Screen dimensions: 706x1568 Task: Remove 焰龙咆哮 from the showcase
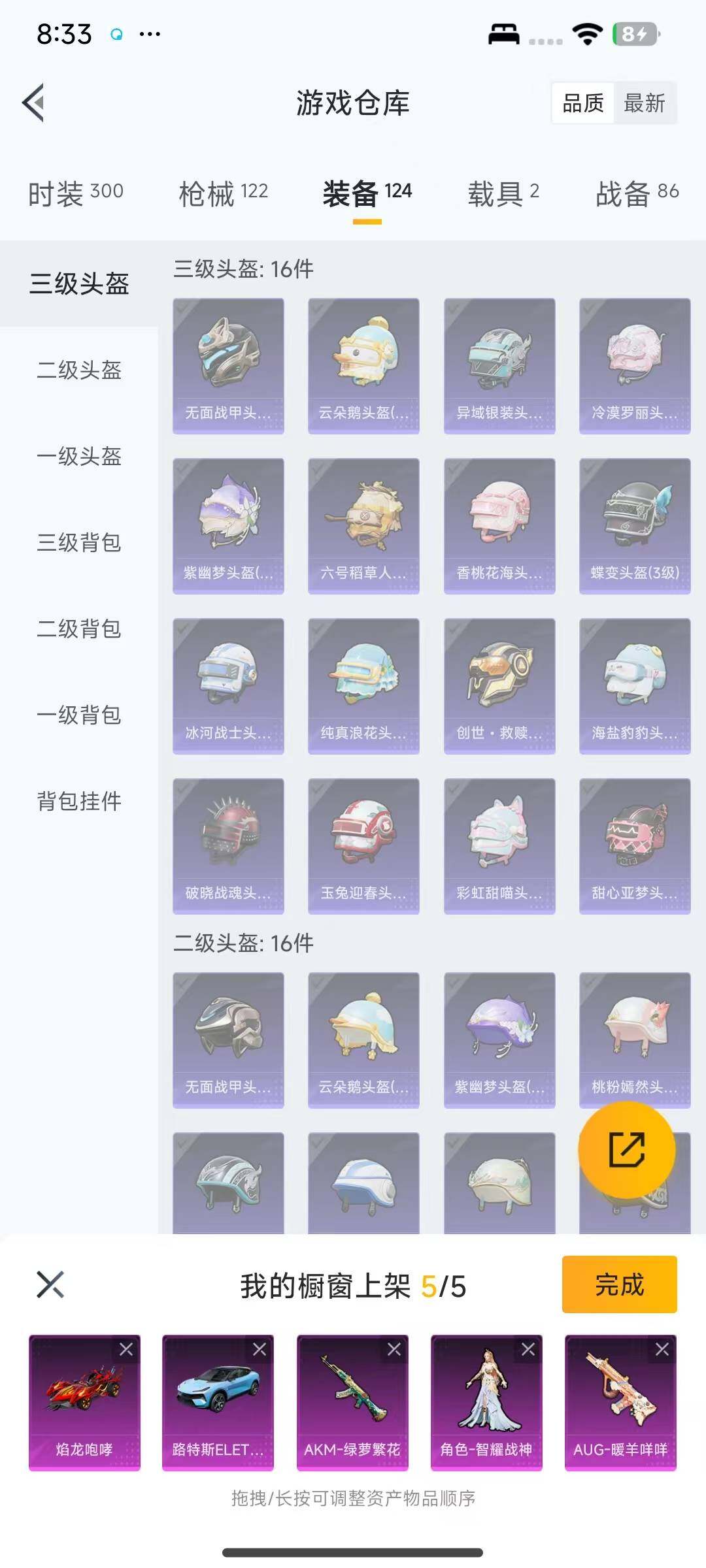[126, 1349]
